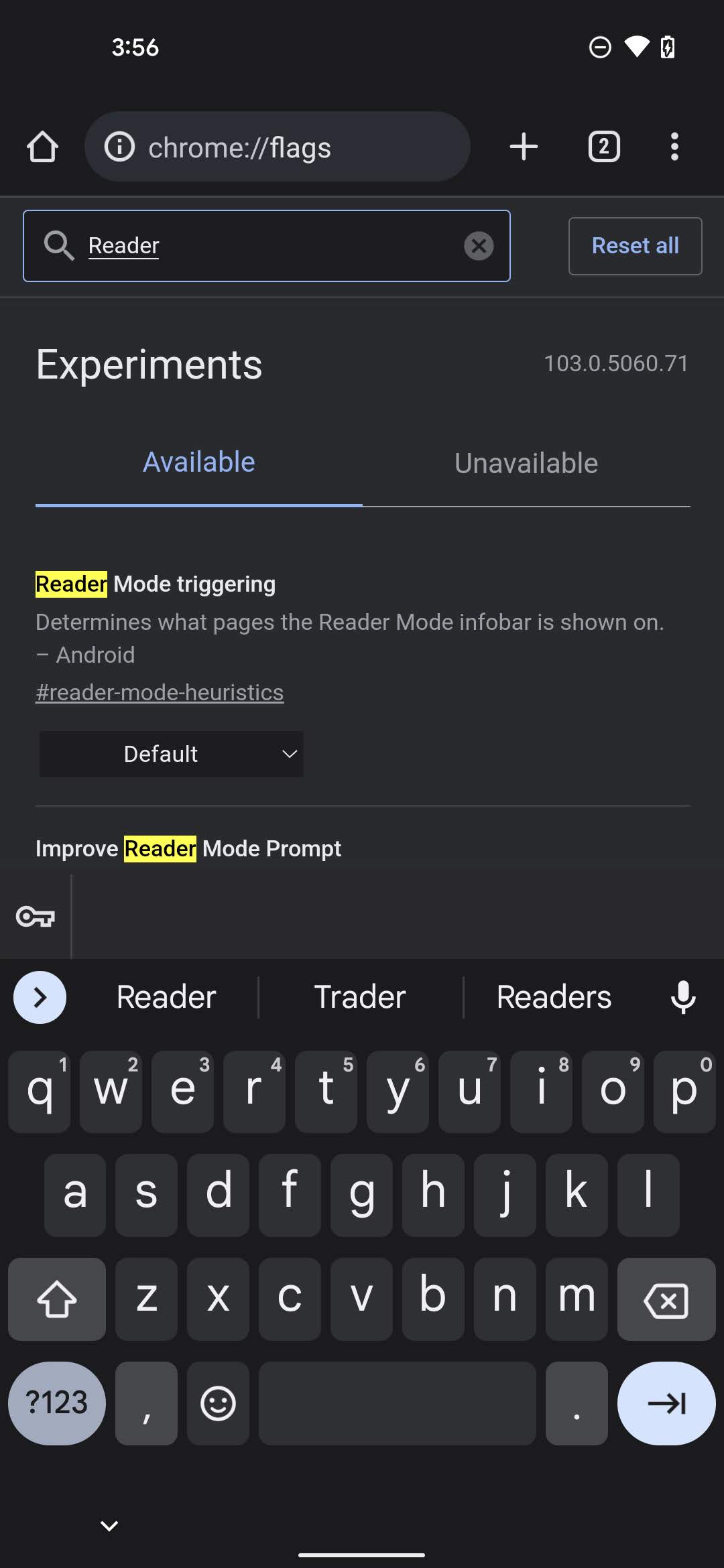
Task: Expand the Default dropdown for Reader Mode triggering
Action: tap(172, 754)
